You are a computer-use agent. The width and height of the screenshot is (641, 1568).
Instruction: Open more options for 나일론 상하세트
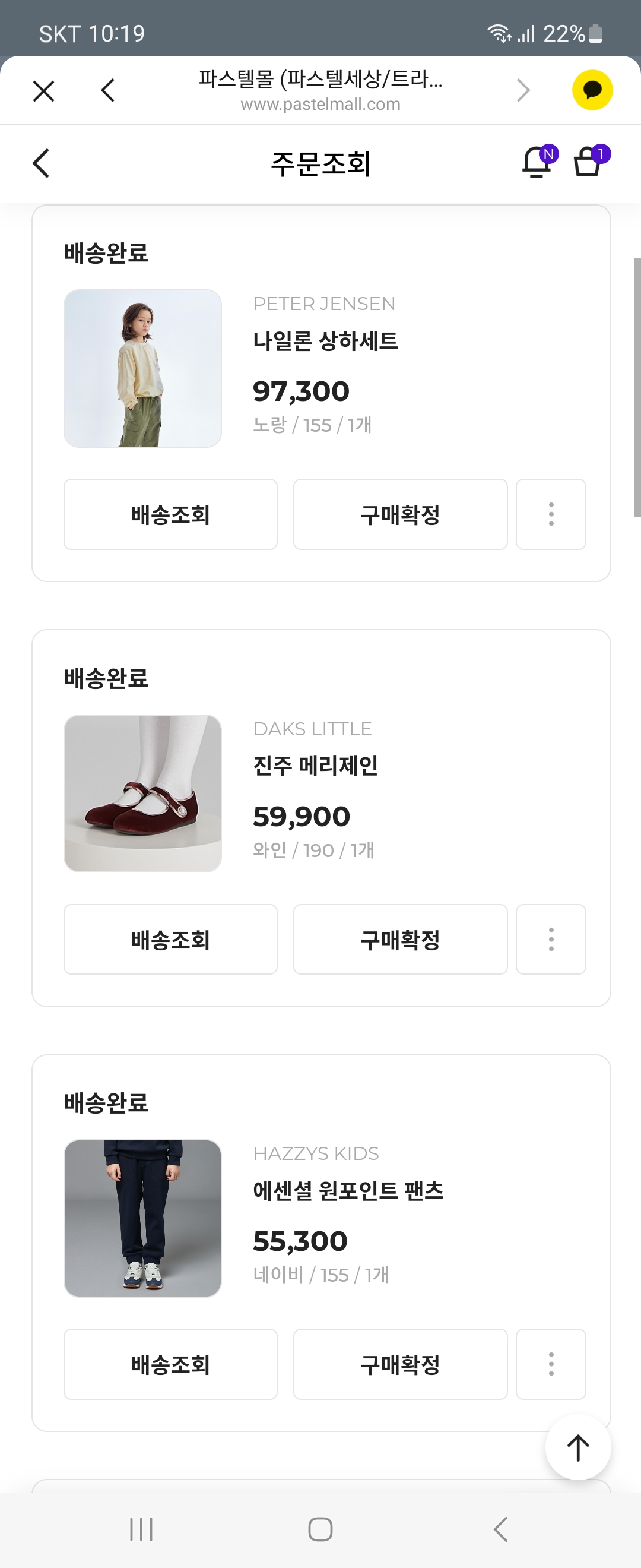click(551, 514)
